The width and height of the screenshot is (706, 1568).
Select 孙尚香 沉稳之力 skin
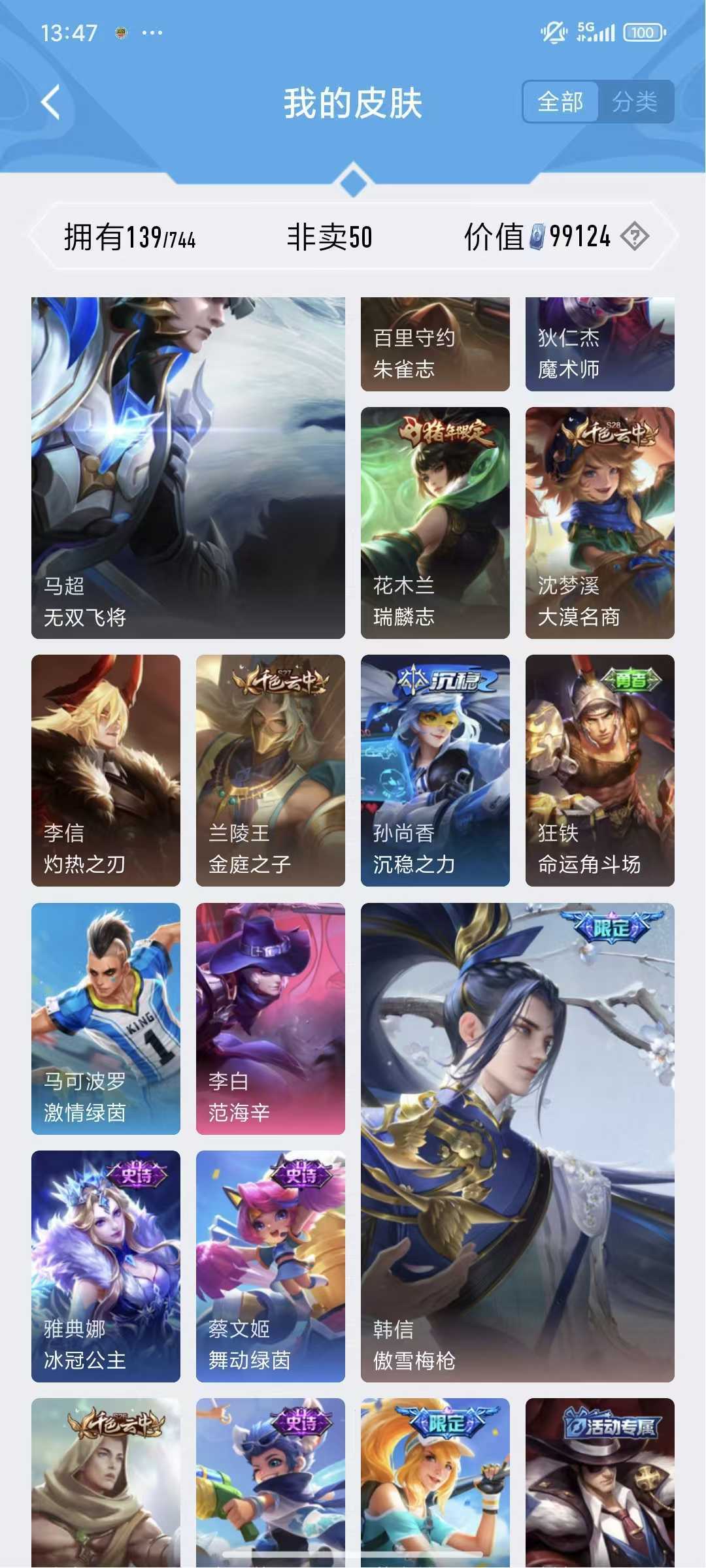click(435, 770)
